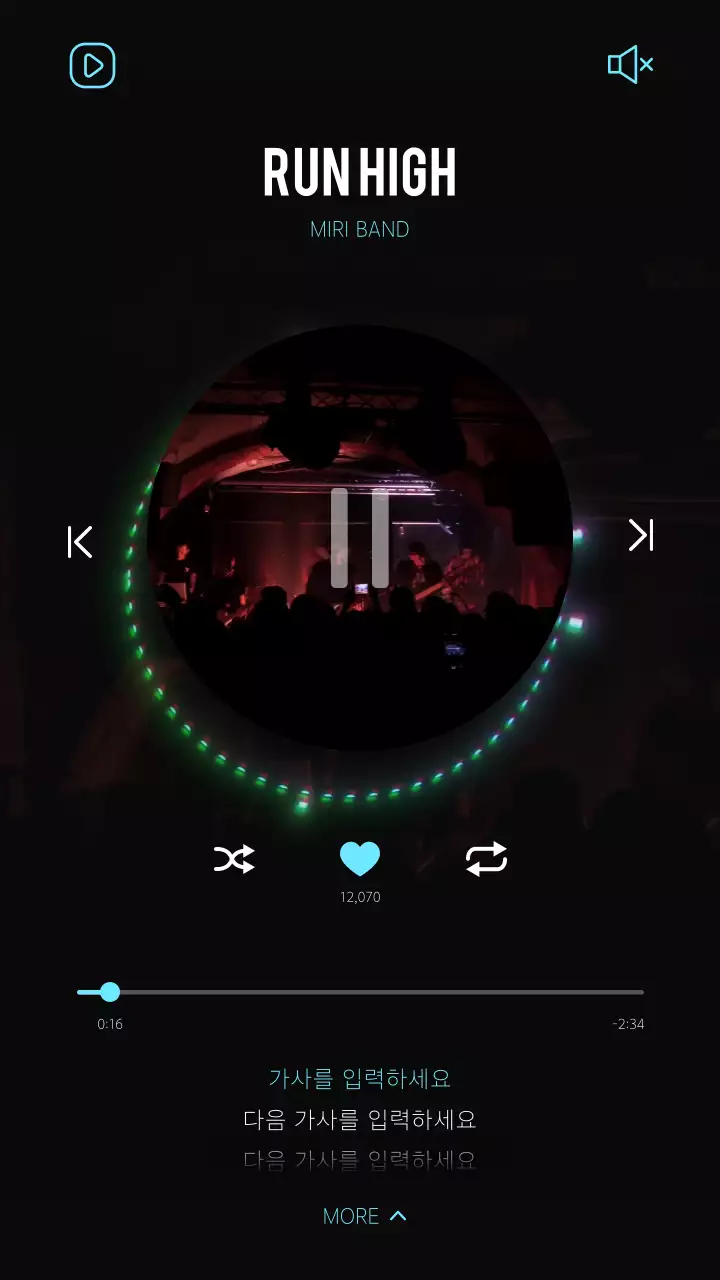
Task: Tap the playback progress slider
Action: point(360,992)
